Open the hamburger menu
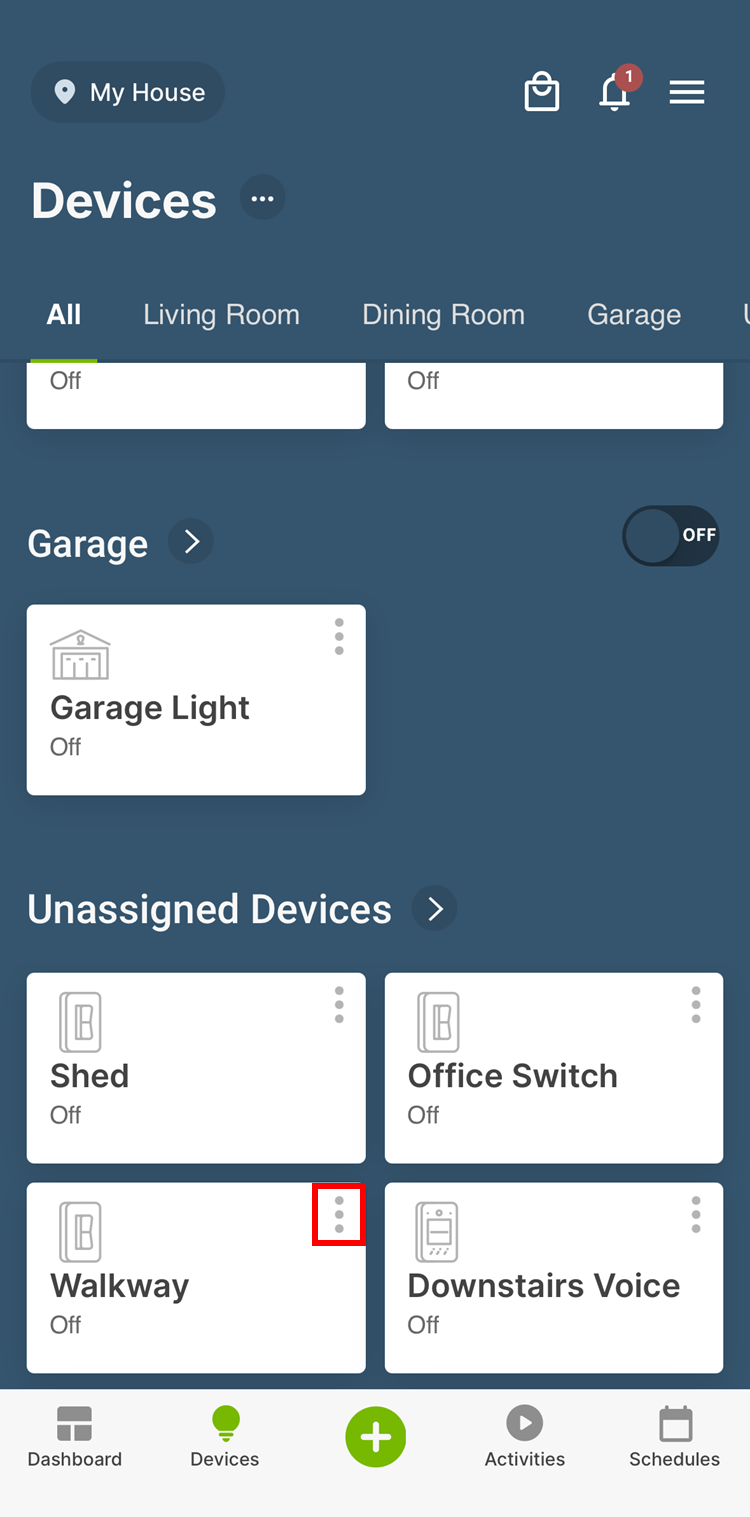750x1517 pixels. (687, 92)
